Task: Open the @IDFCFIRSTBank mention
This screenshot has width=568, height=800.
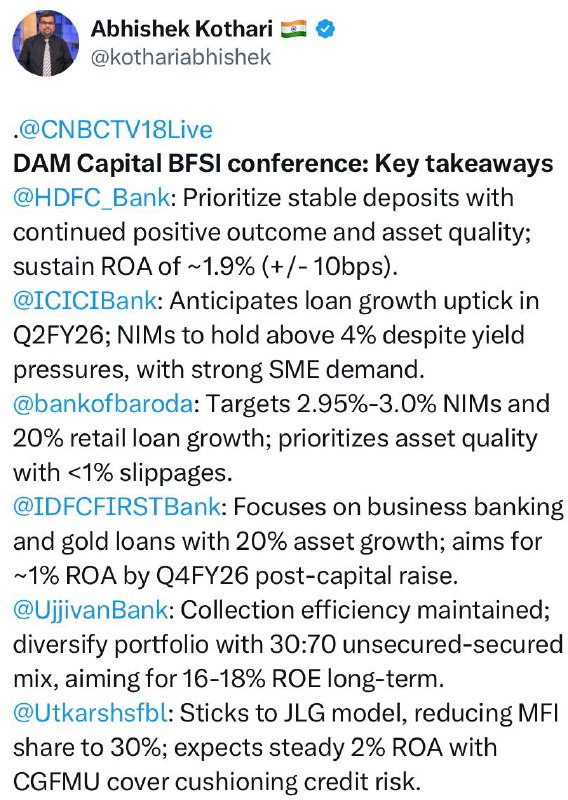Action: [x=117, y=507]
